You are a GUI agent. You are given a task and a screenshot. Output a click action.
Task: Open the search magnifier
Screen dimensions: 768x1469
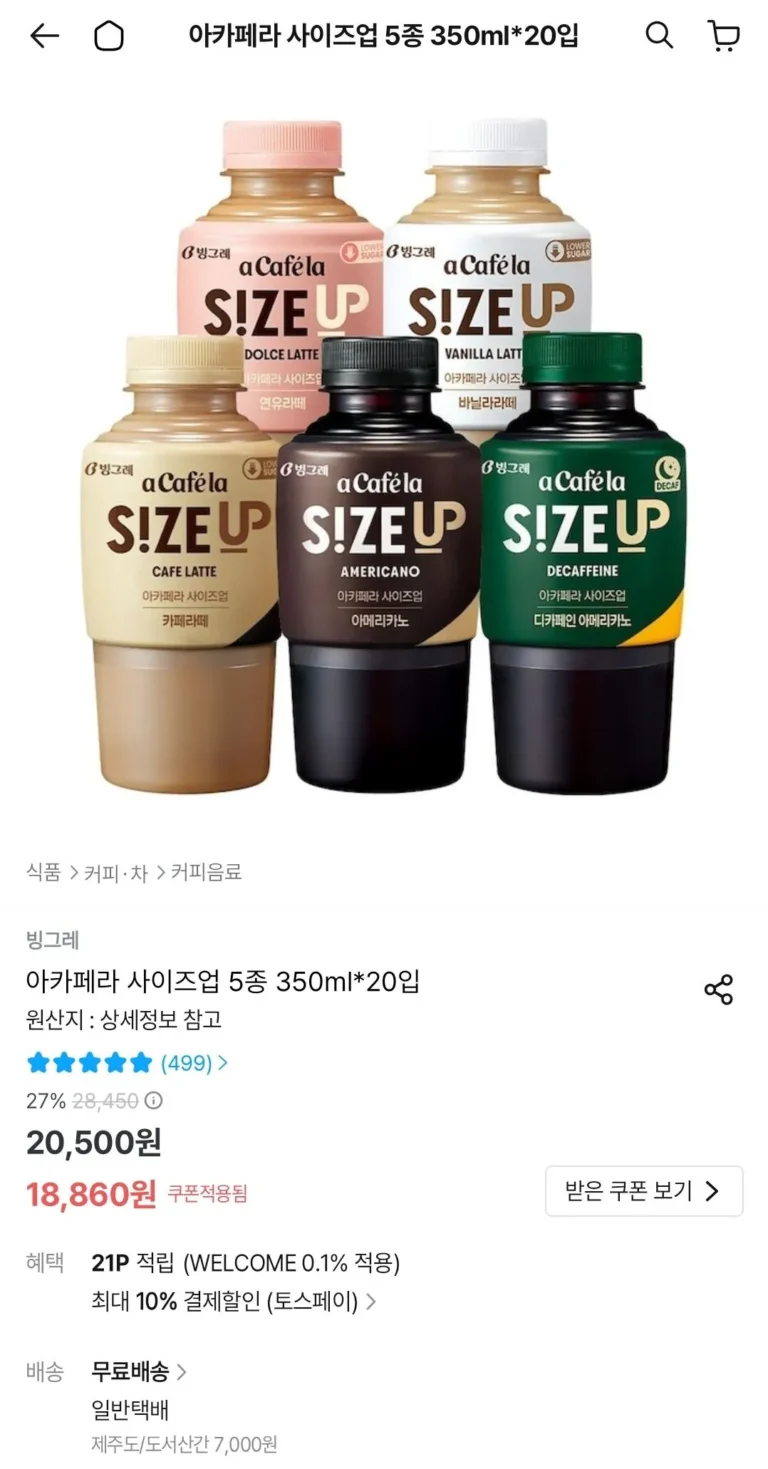click(x=659, y=36)
